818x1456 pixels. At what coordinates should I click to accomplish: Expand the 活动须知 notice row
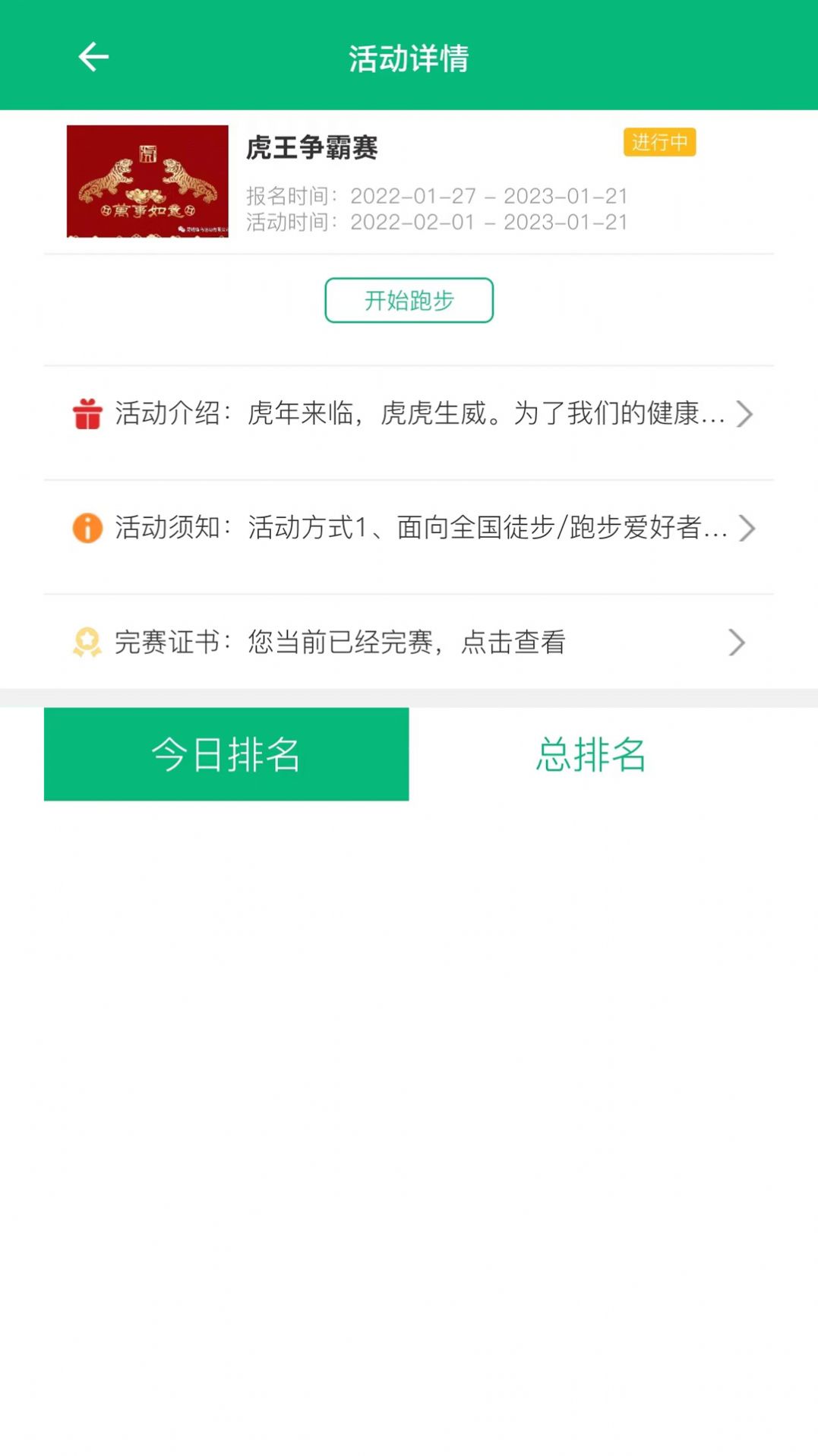[x=410, y=529]
